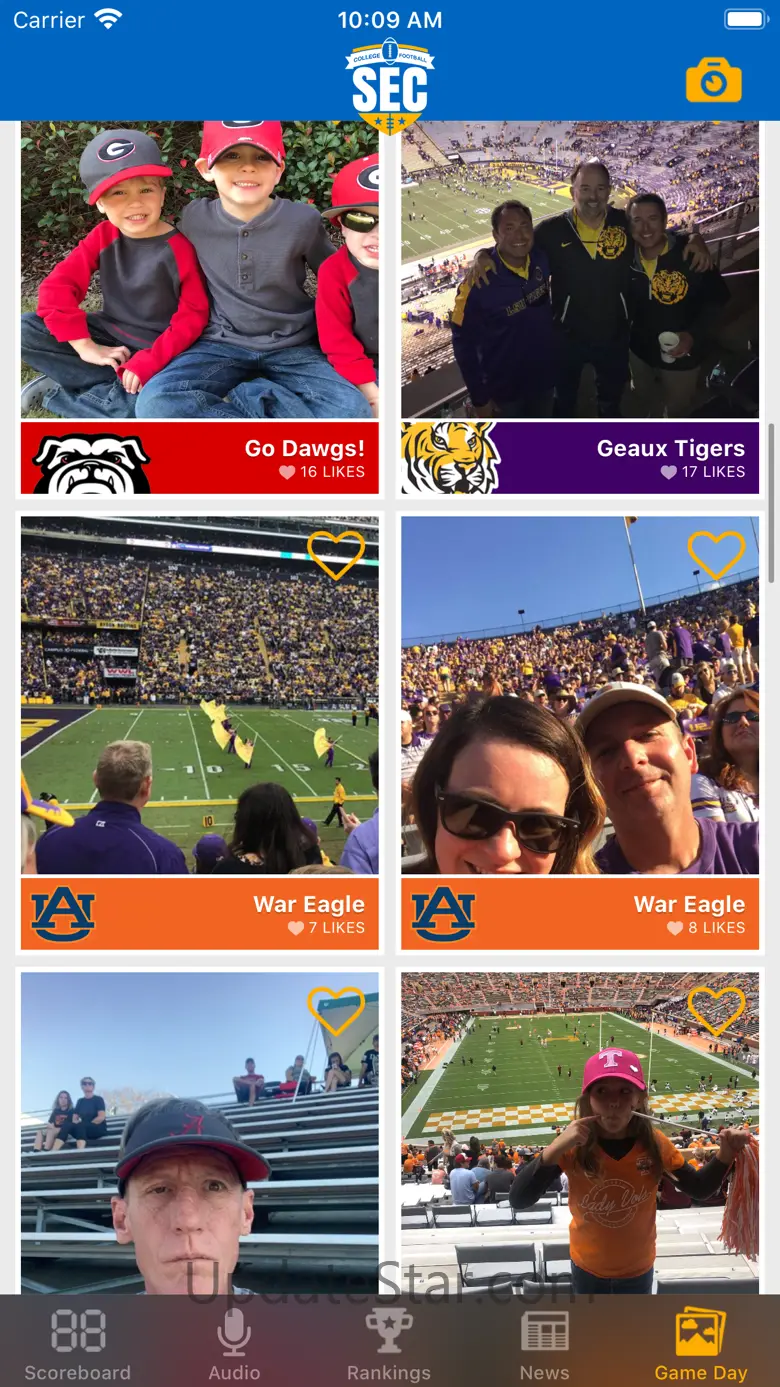Tap the Game Day tab
The image size is (780, 1387).
click(x=700, y=1343)
